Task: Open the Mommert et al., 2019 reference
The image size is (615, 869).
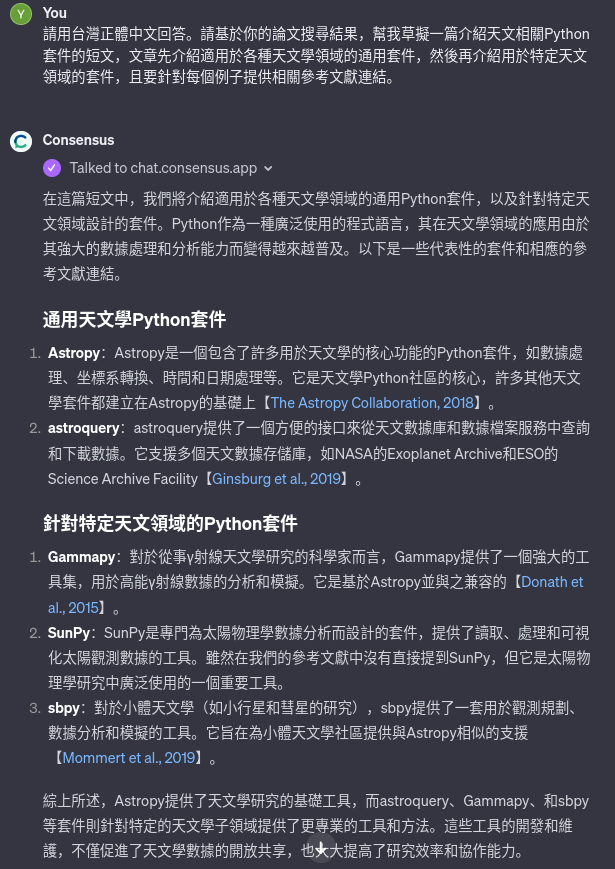Action: pos(129,758)
